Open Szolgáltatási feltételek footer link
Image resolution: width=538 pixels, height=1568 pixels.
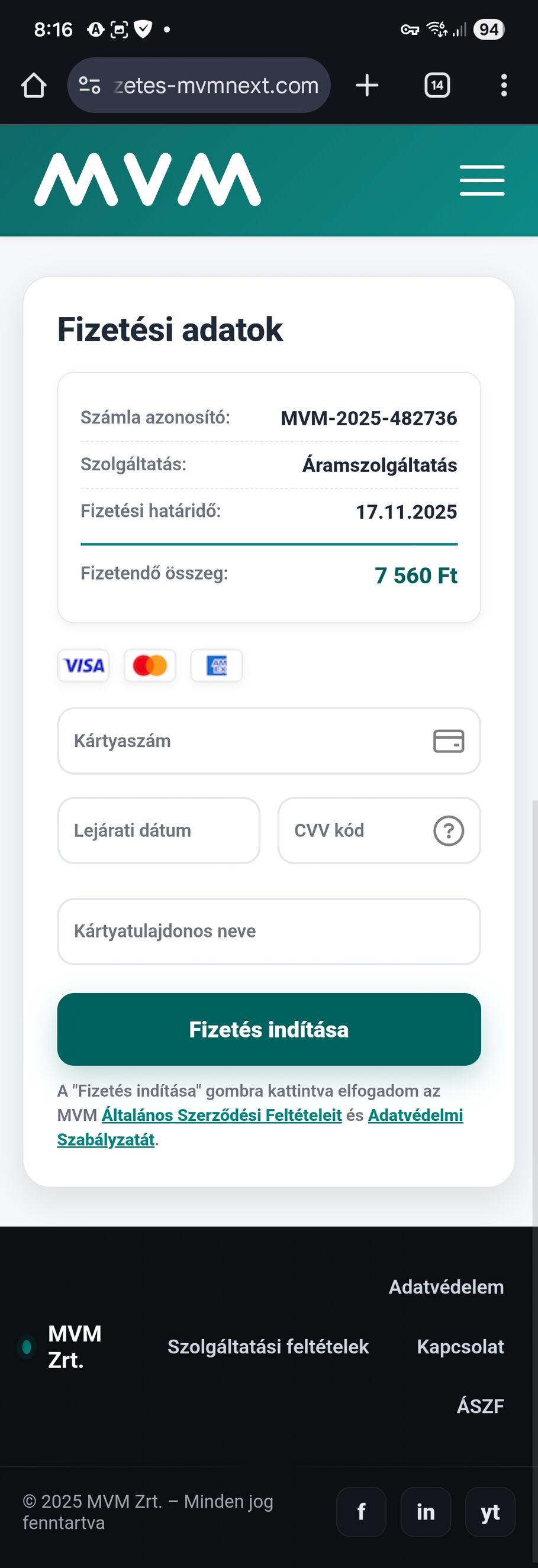(268, 1346)
